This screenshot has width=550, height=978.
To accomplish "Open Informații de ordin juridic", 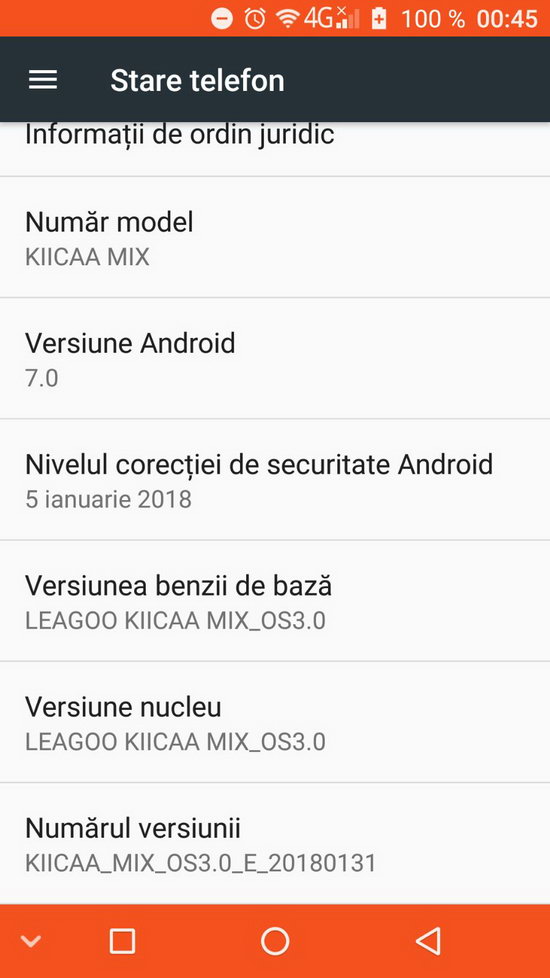I will point(275,148).
